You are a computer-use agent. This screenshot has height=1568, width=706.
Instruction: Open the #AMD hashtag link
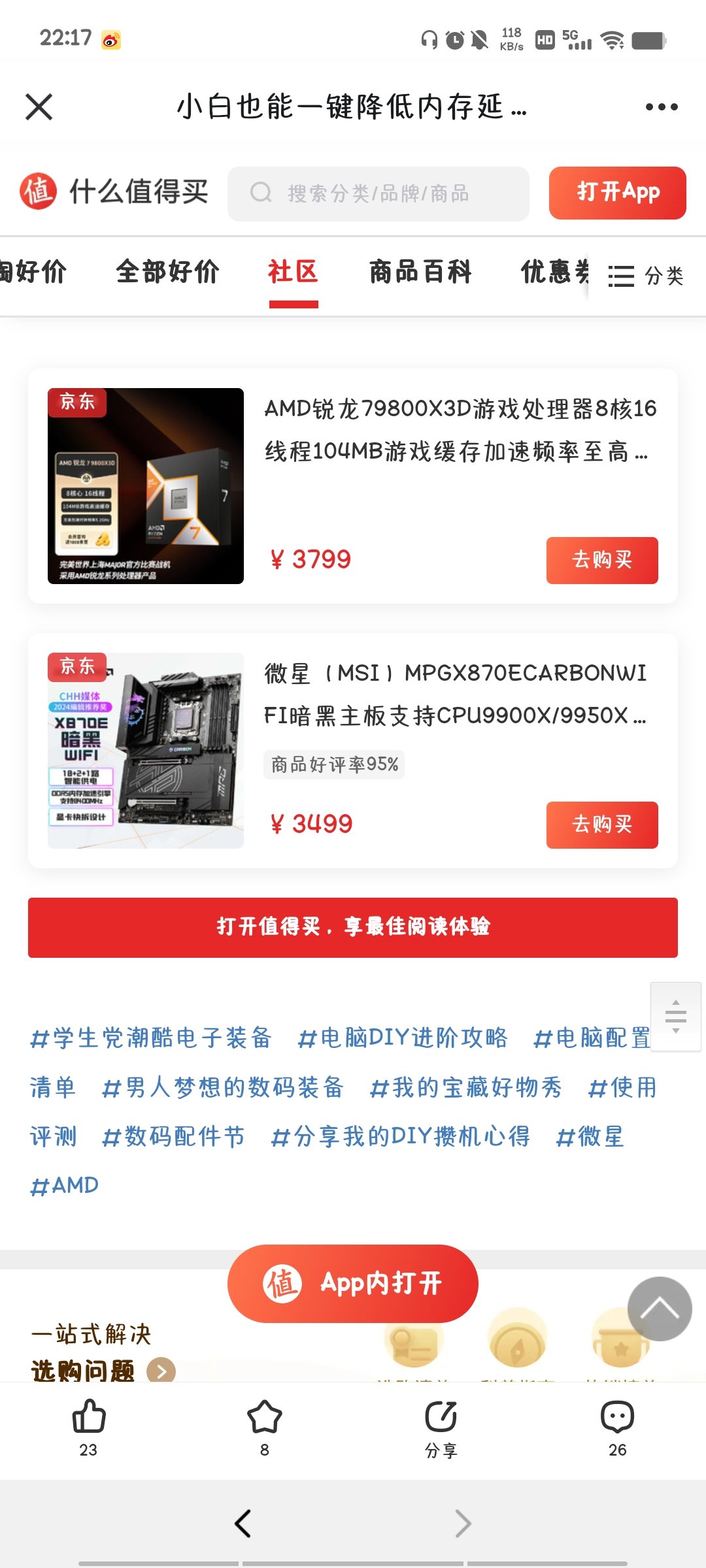(65, 1185)
